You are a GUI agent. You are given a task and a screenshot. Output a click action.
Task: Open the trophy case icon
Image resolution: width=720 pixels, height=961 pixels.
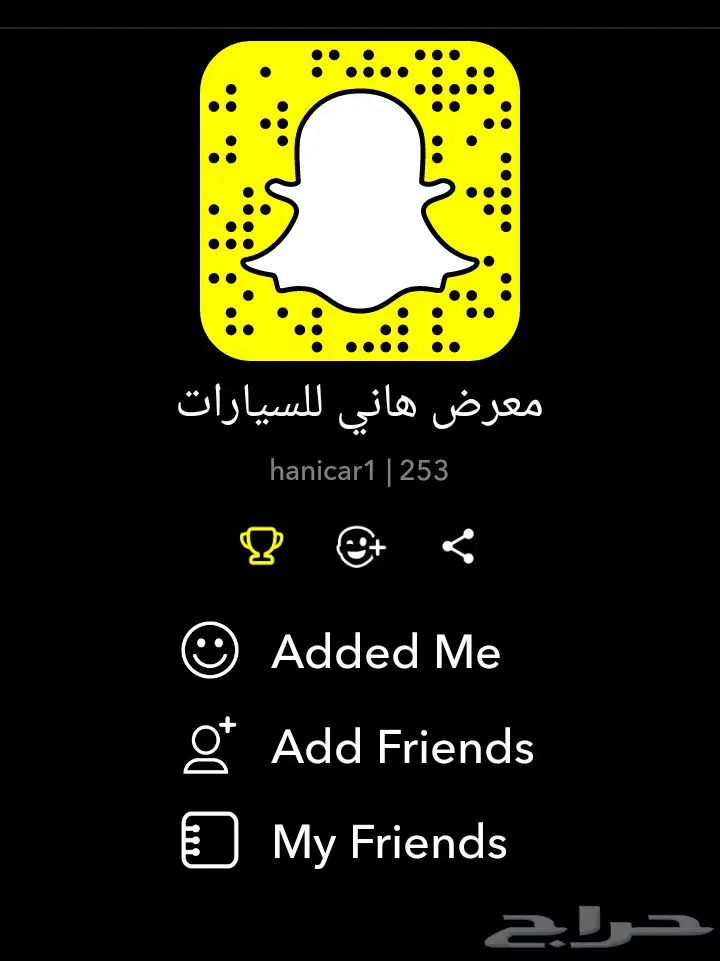click(x=261, y=547)
